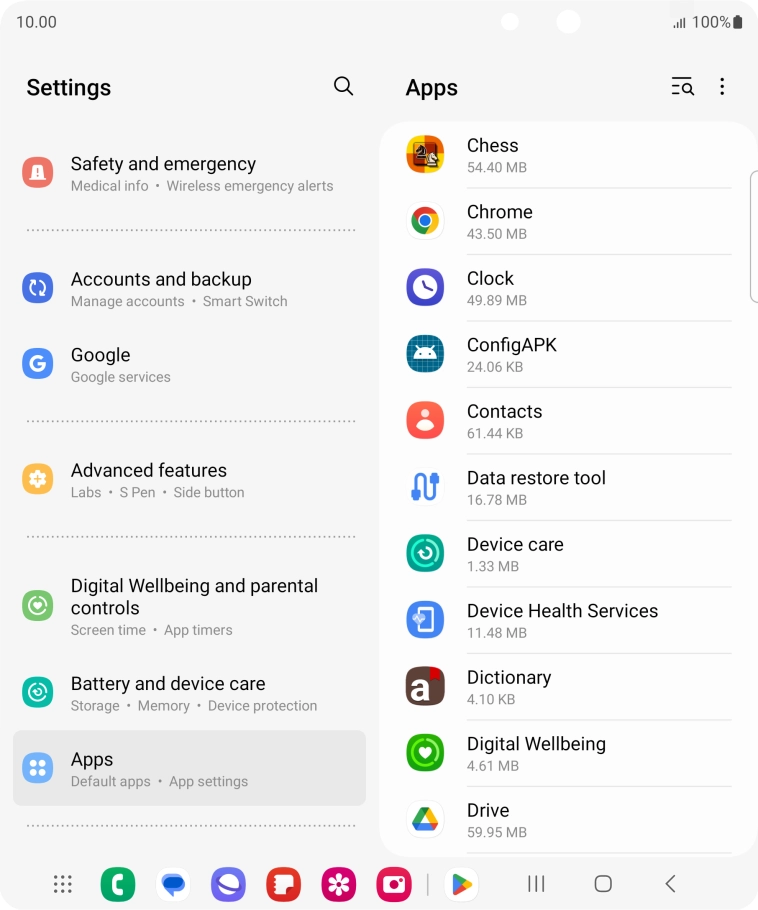Open Safety and emergency settings
The width and height of the screenshot is (758, 910).
pos(189,174)
